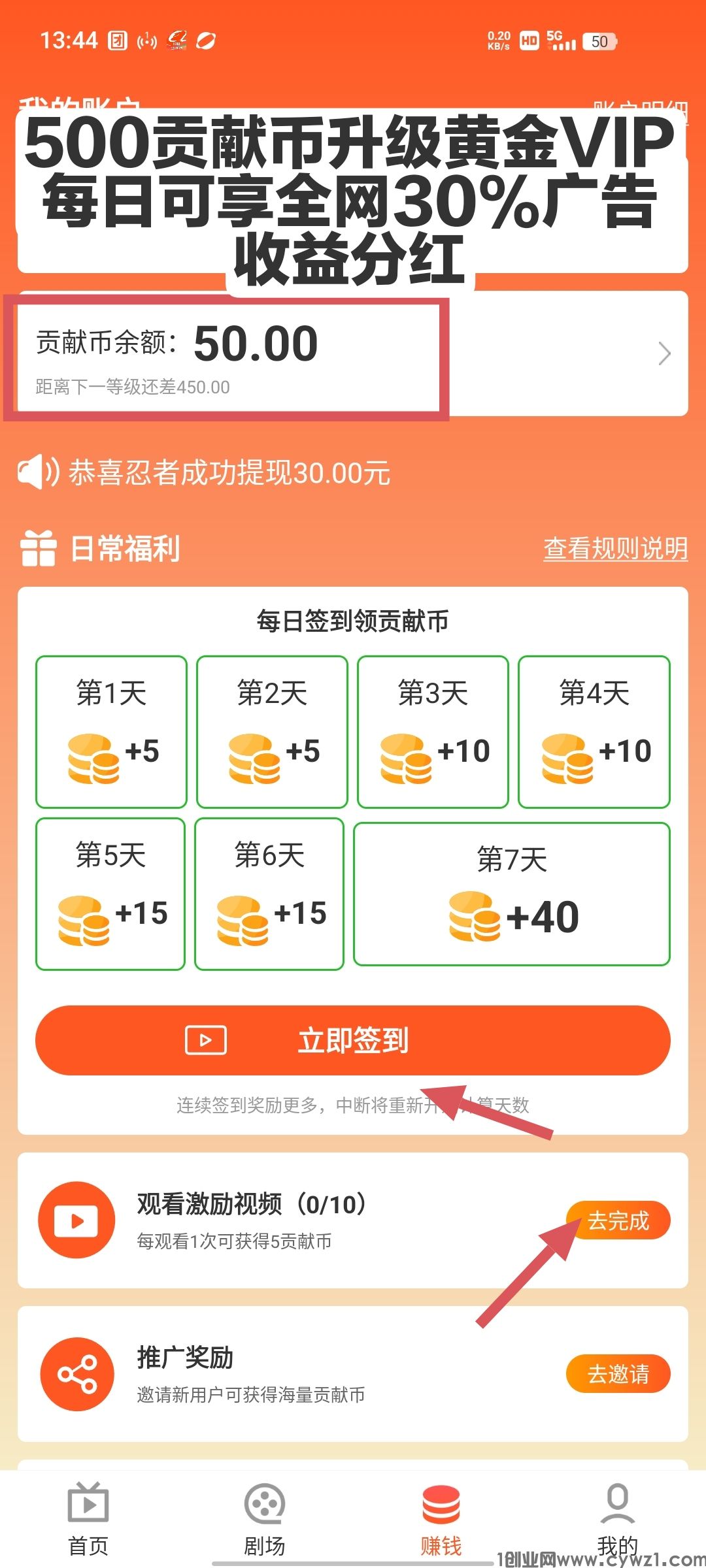Open the 查看规则说明 link
The image size is (706, 1568).
point(615,548)
